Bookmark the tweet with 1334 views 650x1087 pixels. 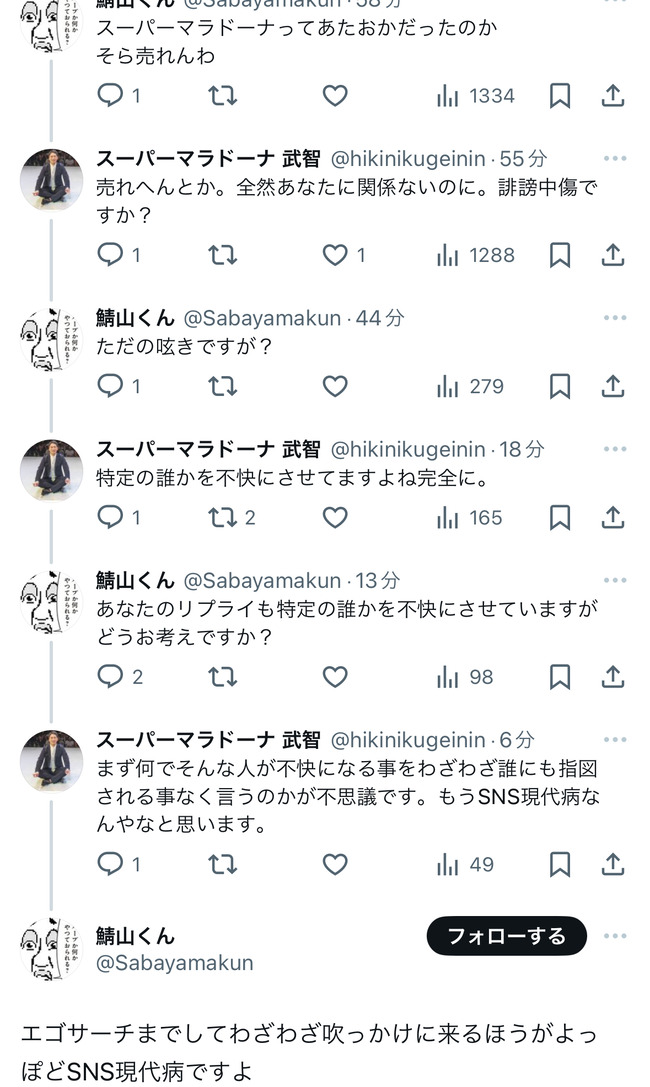pos(560,96)
